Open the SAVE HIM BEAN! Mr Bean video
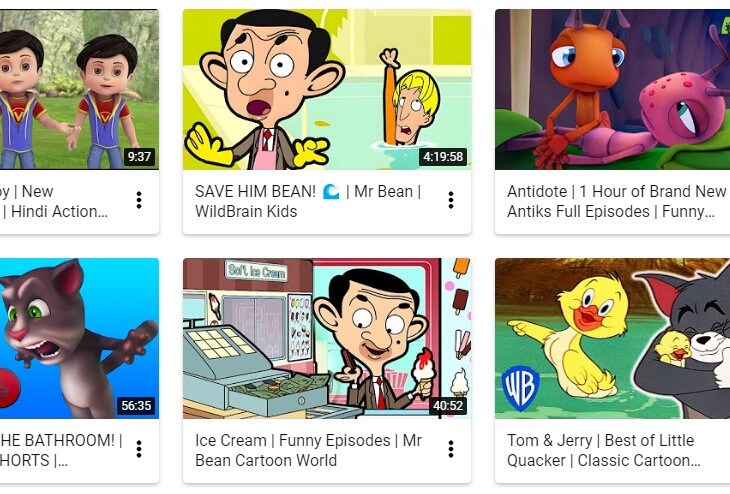 (326, 90)
